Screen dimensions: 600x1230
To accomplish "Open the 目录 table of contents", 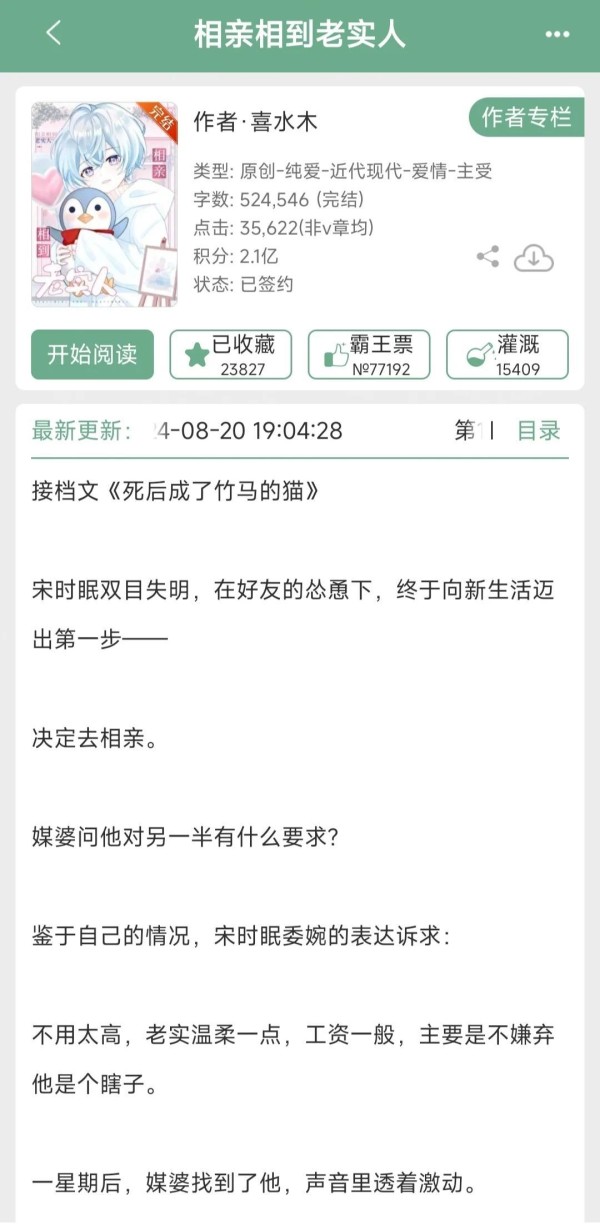I will pyautogui.click(x=538, y=431).
